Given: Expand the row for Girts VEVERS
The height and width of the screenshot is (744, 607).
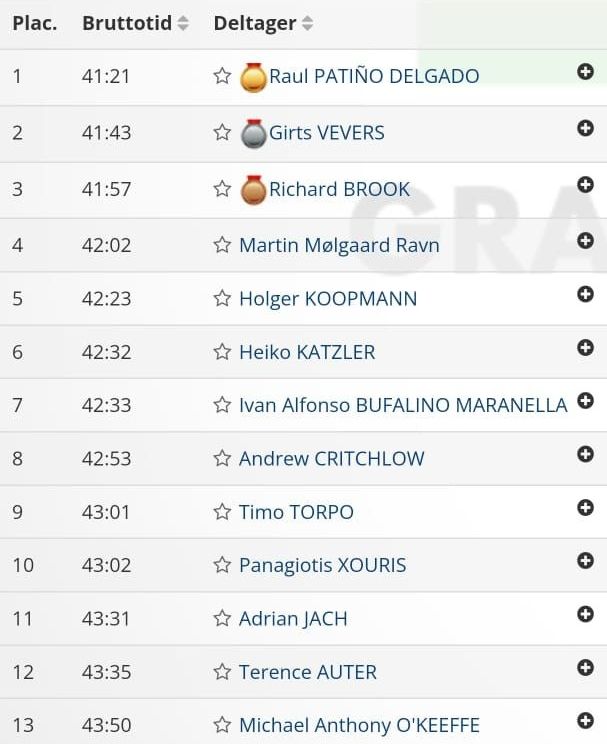Looking at the screenshot, I should pos(585,129).
